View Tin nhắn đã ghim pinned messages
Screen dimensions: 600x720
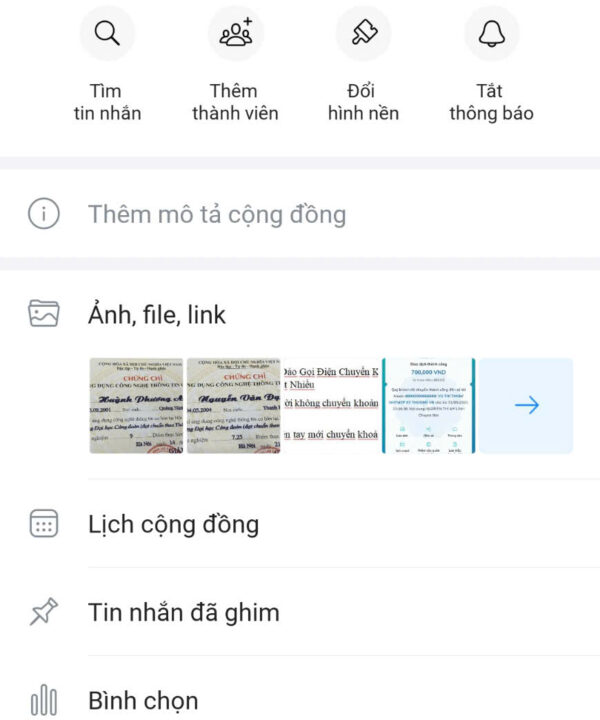coord(183,612)
